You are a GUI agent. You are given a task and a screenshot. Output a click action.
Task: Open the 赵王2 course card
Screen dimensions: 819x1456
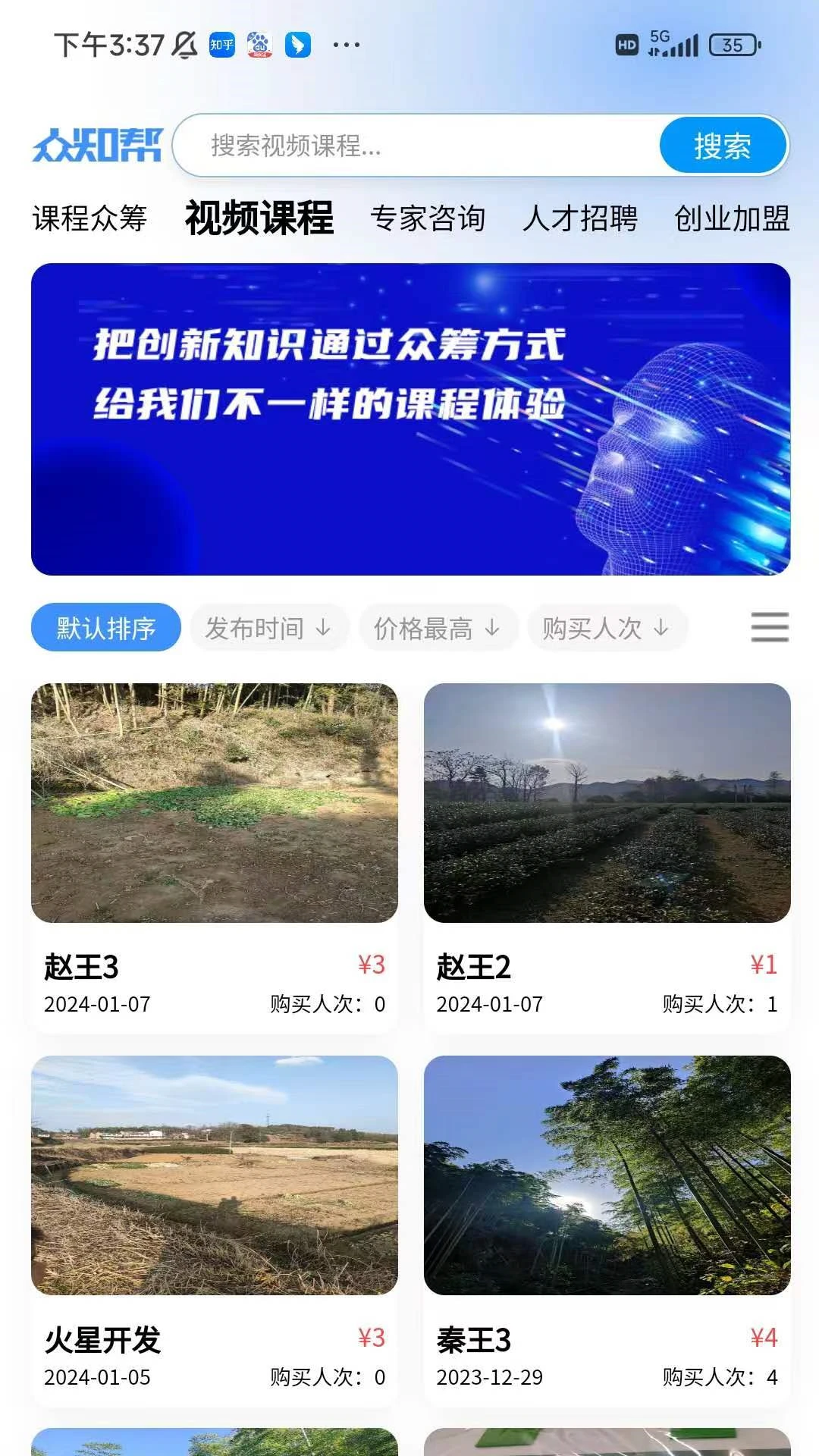pos(607,858)
